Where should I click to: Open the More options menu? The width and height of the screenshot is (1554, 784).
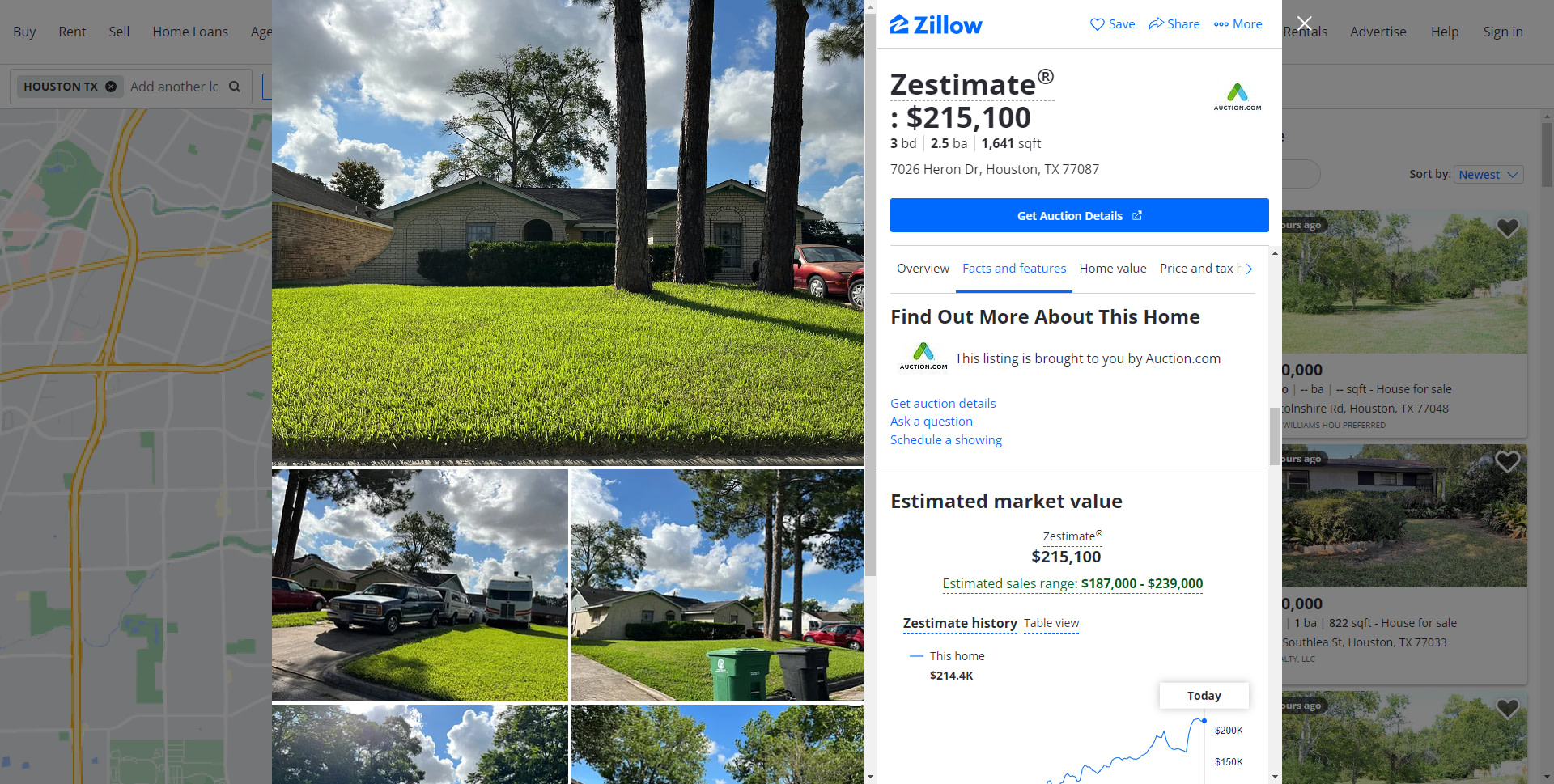pos(1238,24)
